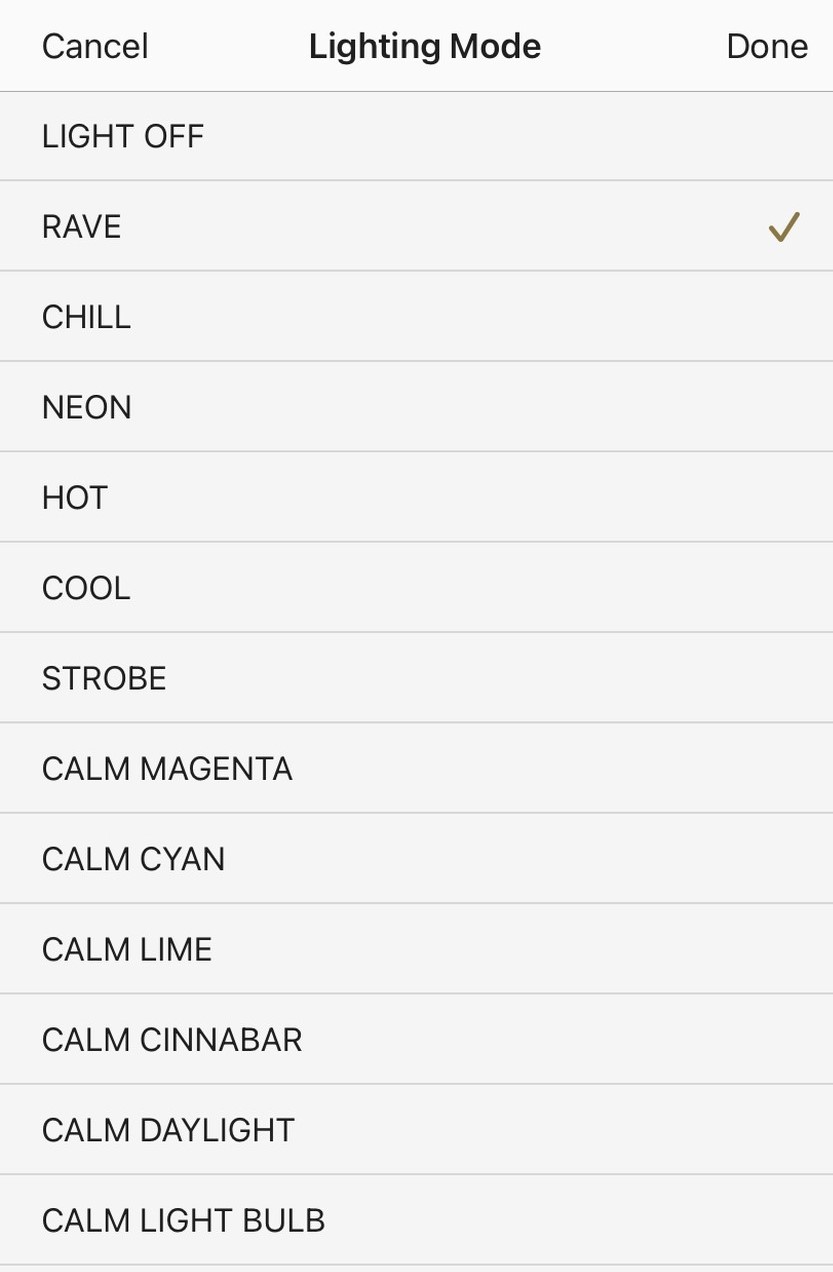This screenshot has width=833, height=1272.
Task: Select the LIGHT OFF mode
Action: pyautogui.click(x=123, y=136)
